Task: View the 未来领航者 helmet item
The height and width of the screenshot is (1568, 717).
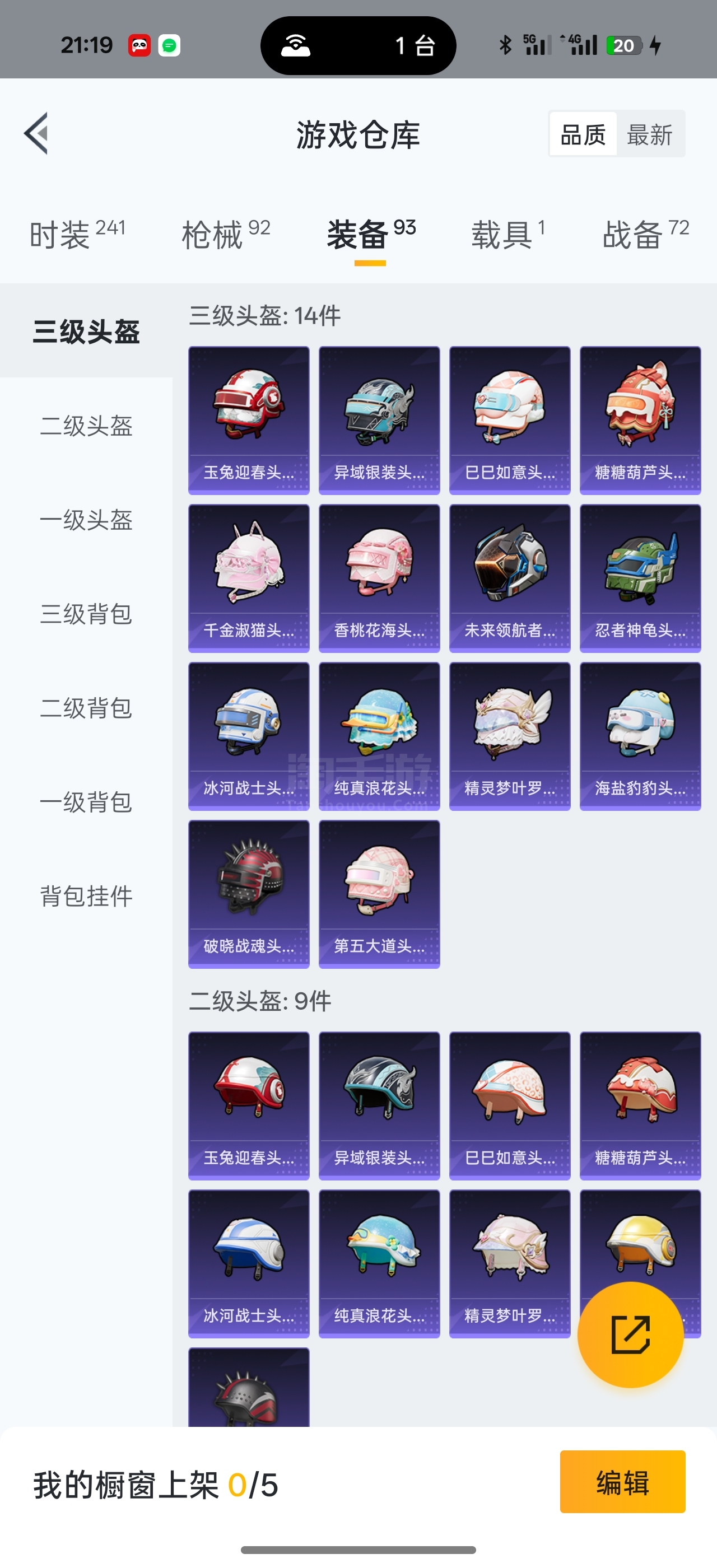Action: click(509, 578)
